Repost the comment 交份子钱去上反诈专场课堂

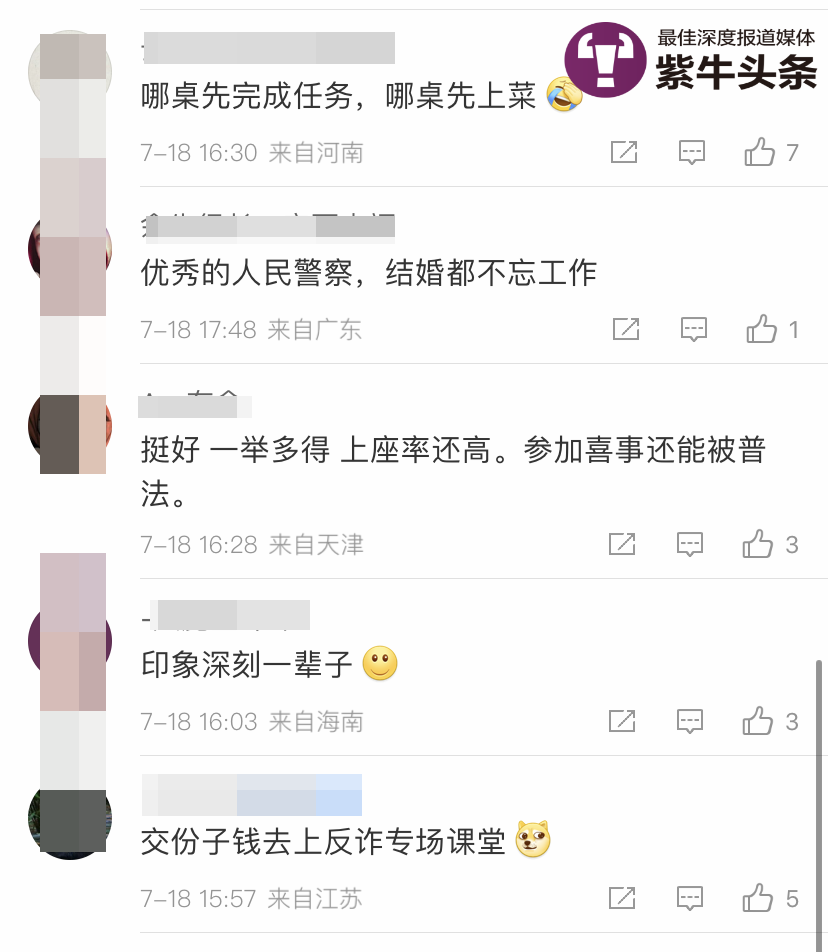[622, 897]
